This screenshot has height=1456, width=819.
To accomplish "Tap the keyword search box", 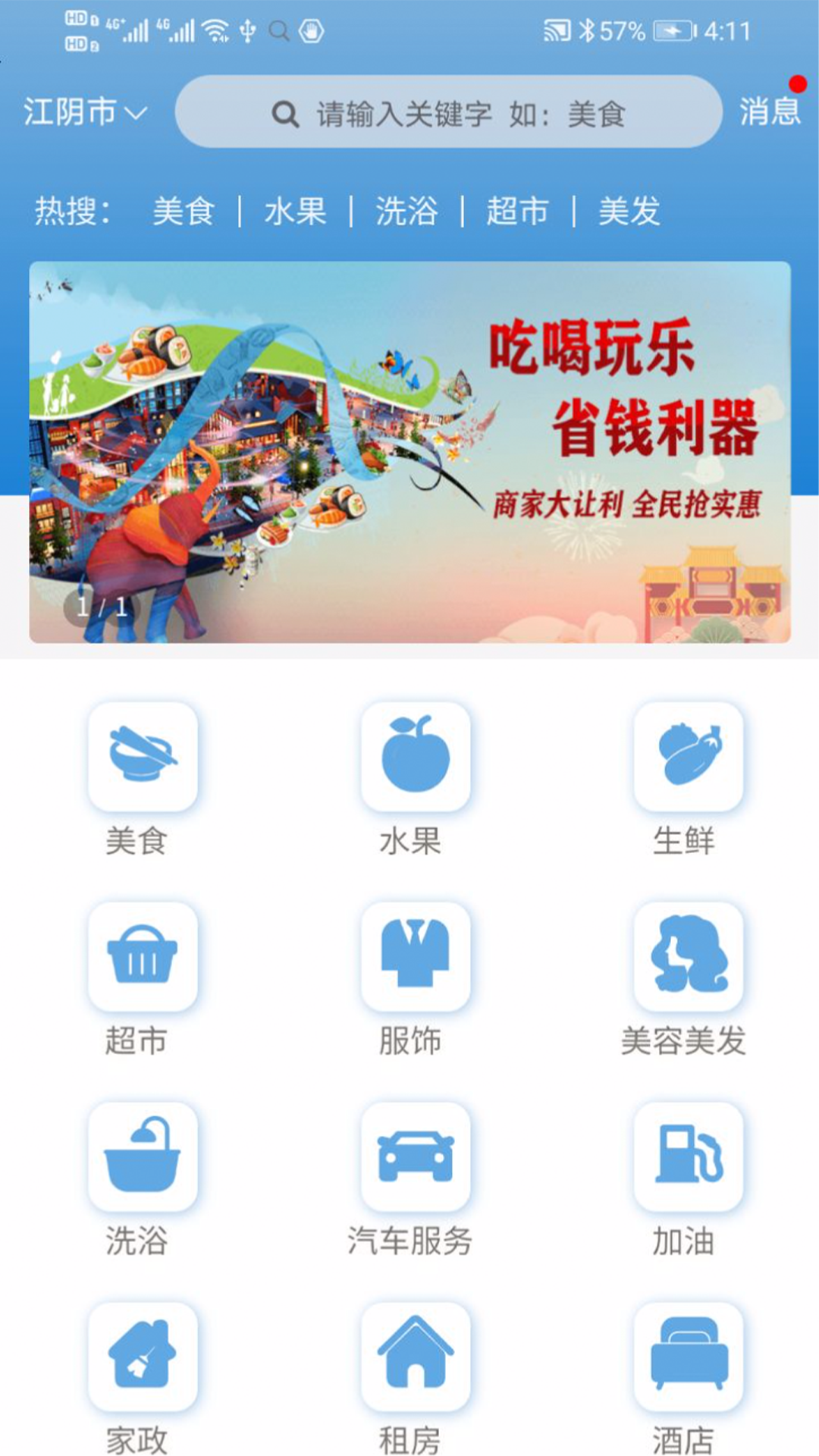I will tap(447, 112).
